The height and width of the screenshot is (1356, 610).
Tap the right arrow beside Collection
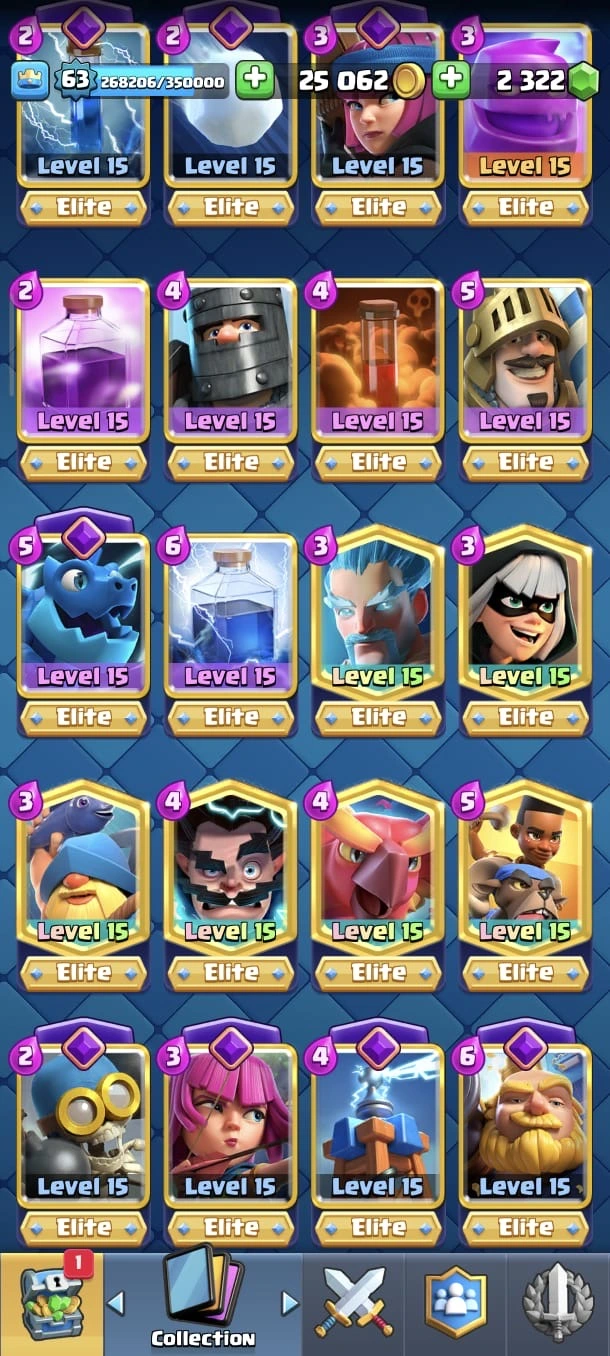coord(290,1303)
